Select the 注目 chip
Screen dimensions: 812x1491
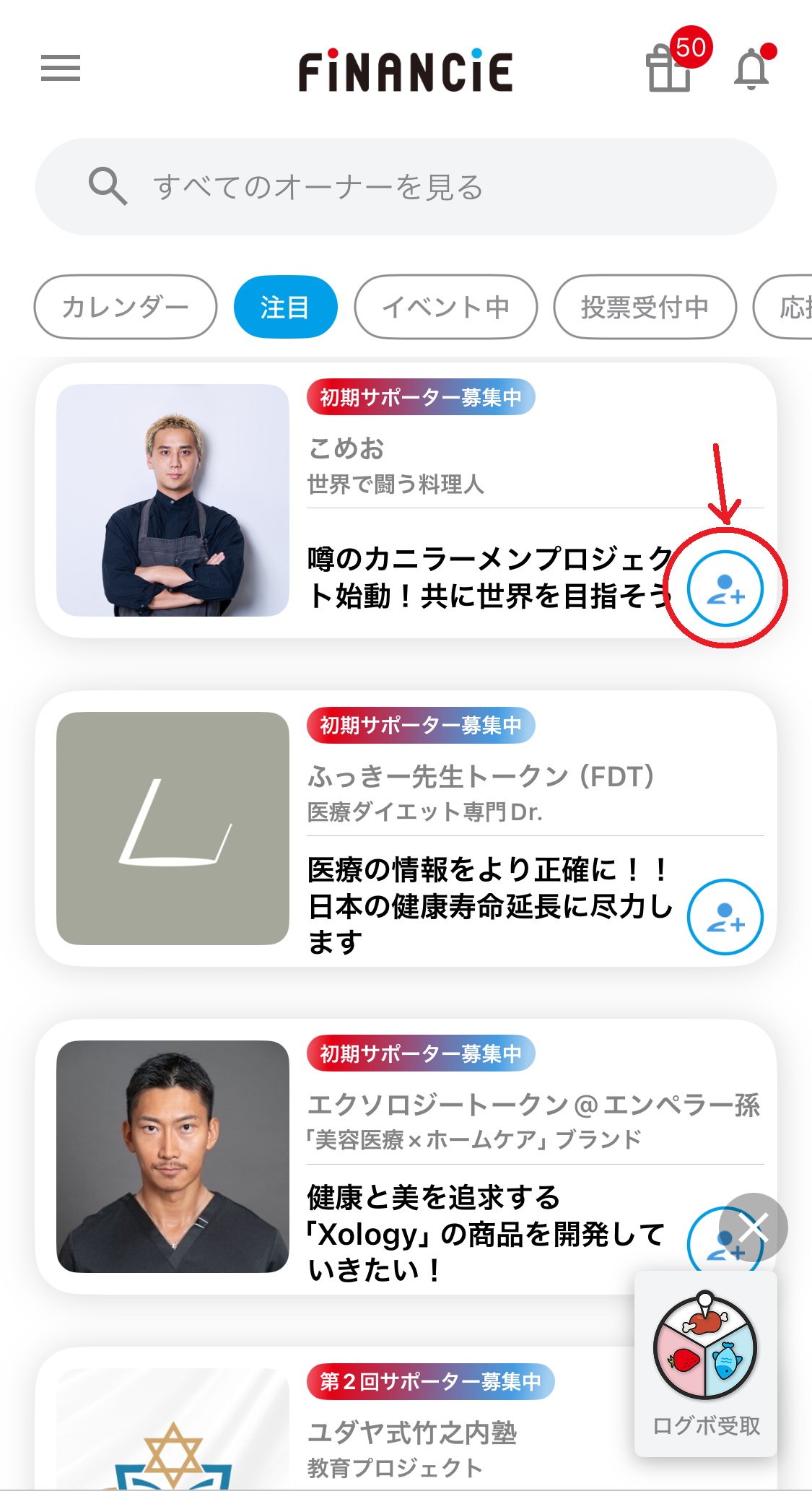coord(285,307)
